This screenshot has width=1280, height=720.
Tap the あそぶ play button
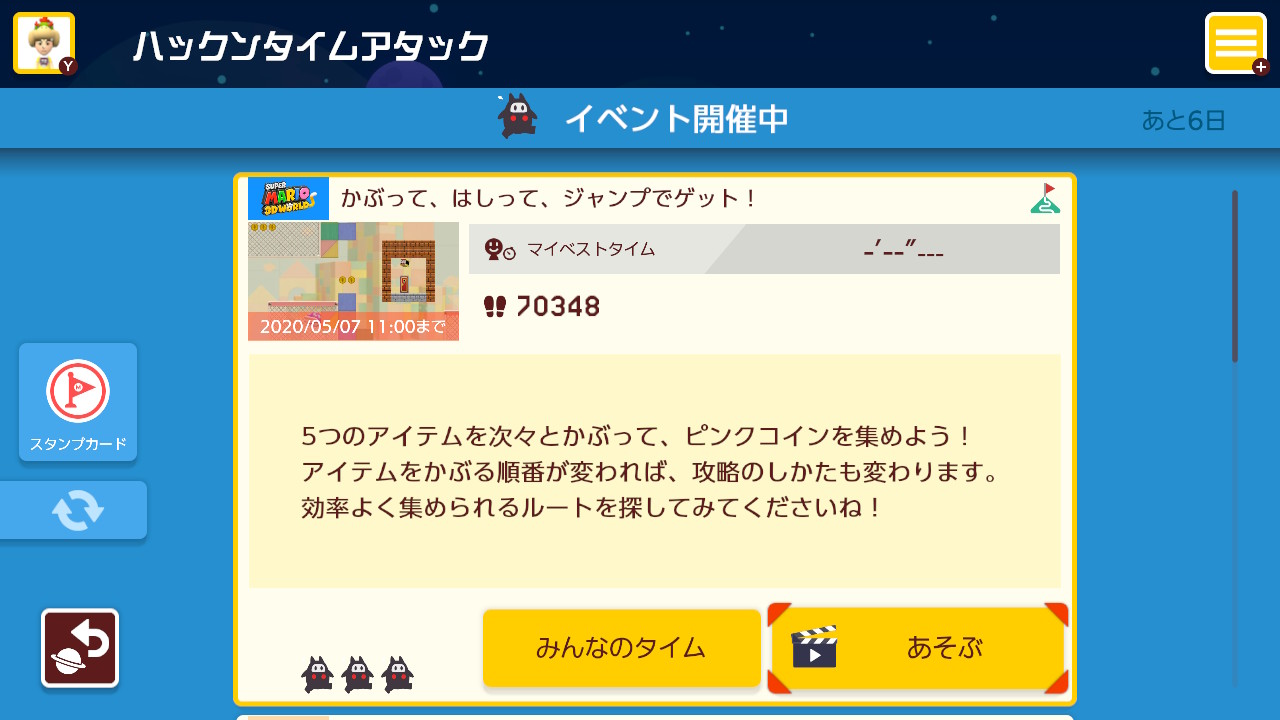(x=918, y=648)
